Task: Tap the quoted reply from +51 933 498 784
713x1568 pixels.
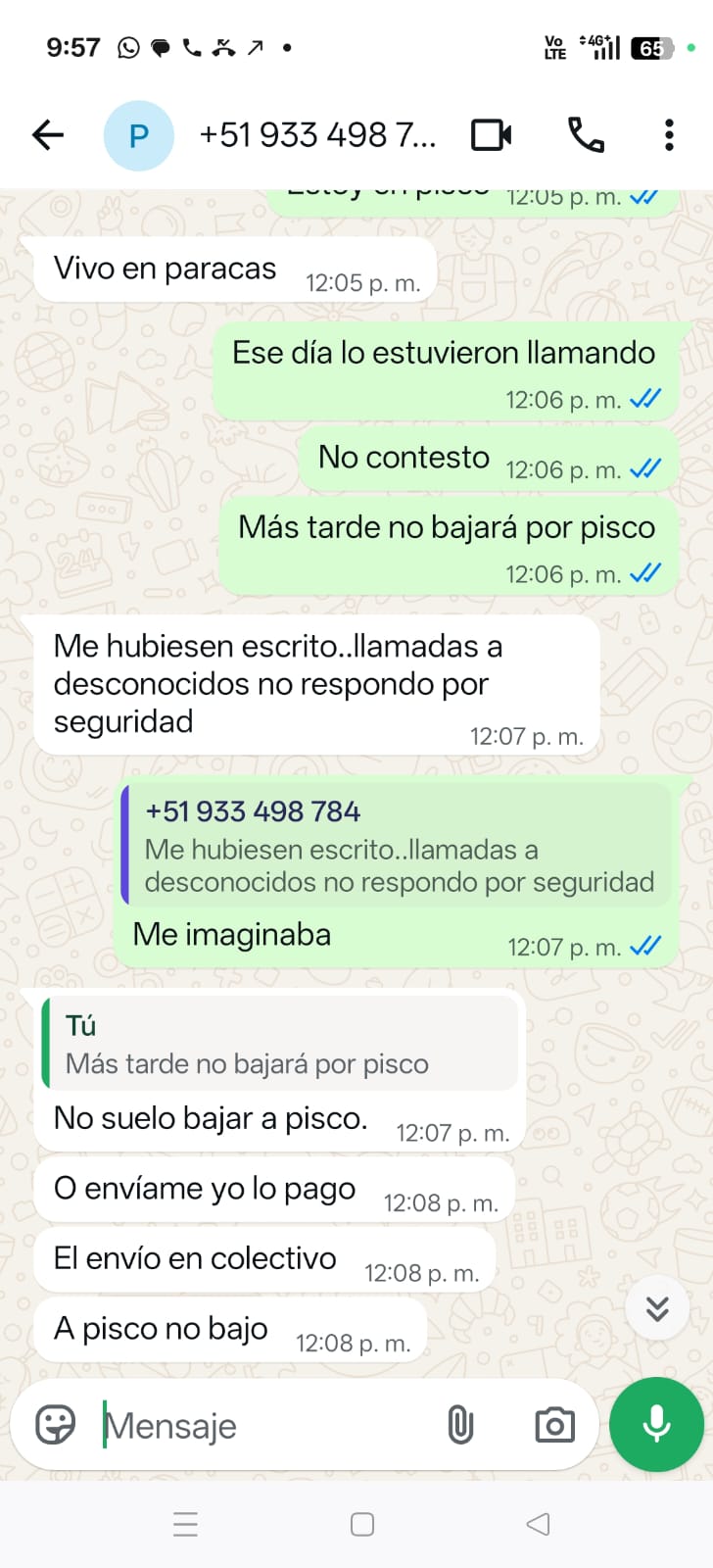Action: (398, 846)
